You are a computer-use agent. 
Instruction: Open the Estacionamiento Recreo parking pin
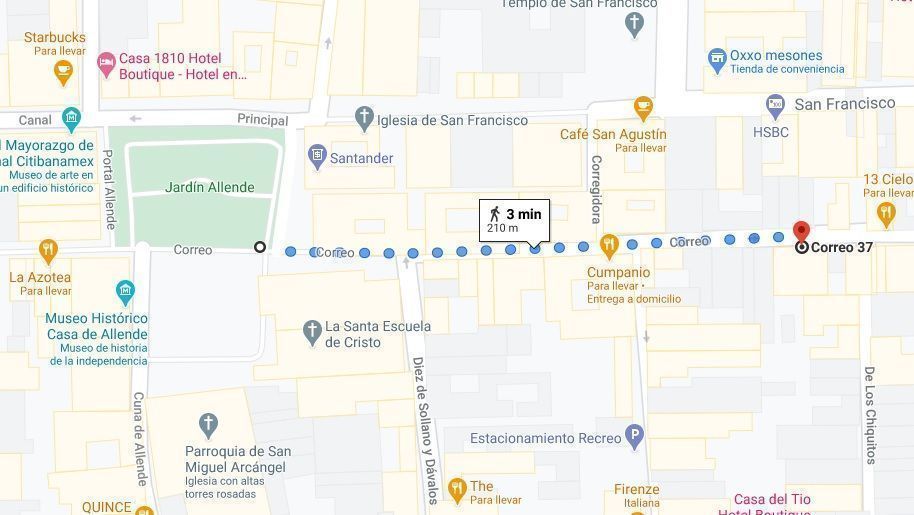point(634,436)
